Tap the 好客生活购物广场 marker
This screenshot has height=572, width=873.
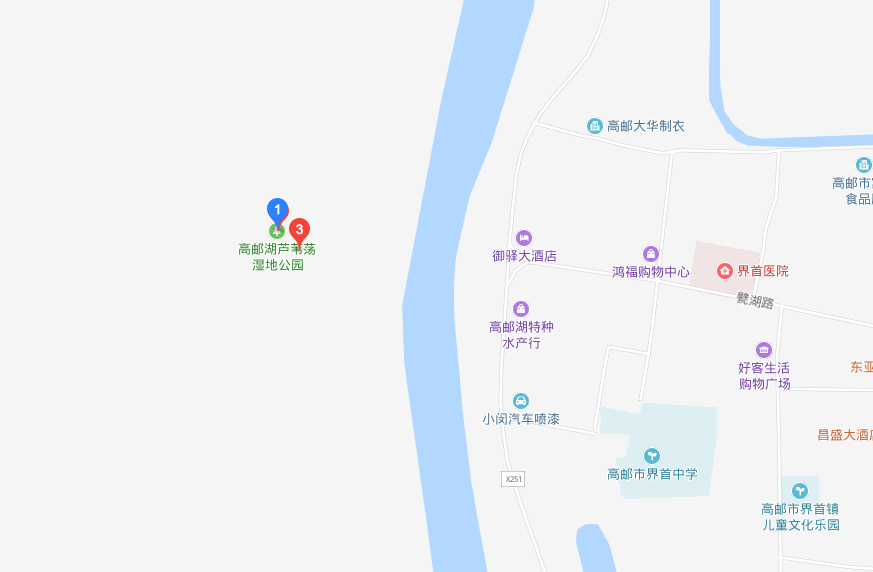click(x=764, y=350)
